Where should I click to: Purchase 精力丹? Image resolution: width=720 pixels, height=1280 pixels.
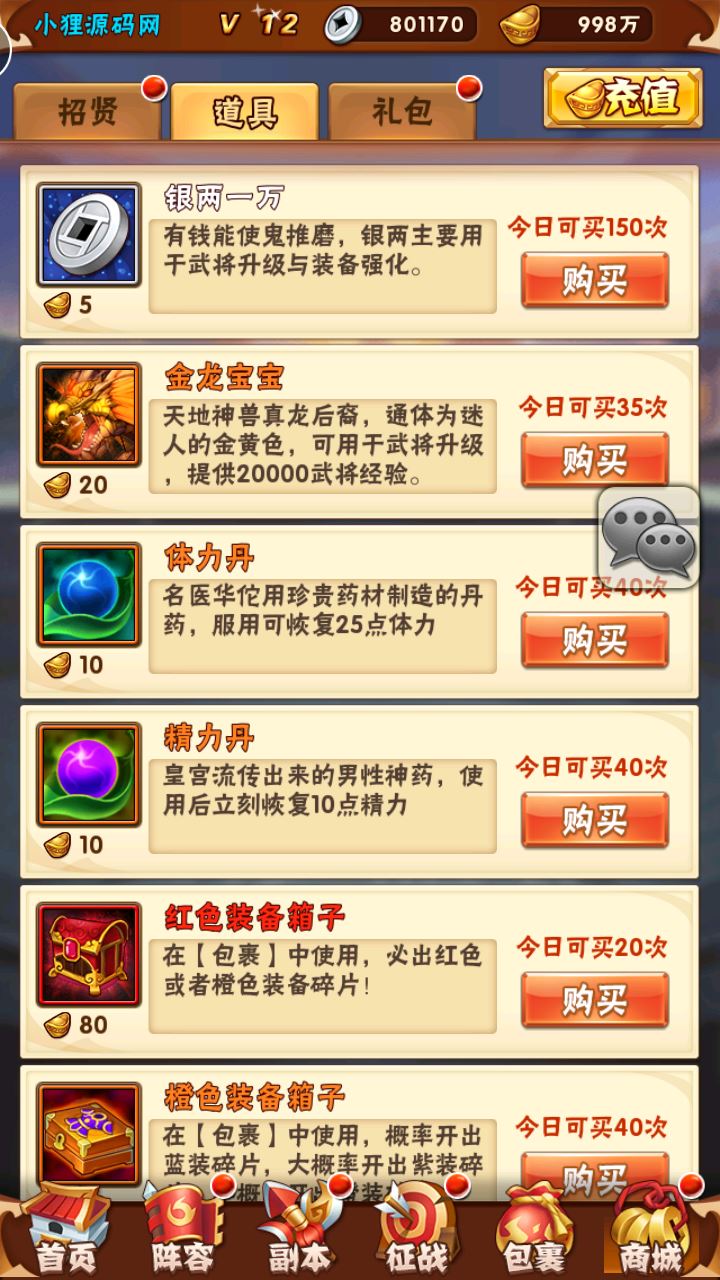point(594,820)
